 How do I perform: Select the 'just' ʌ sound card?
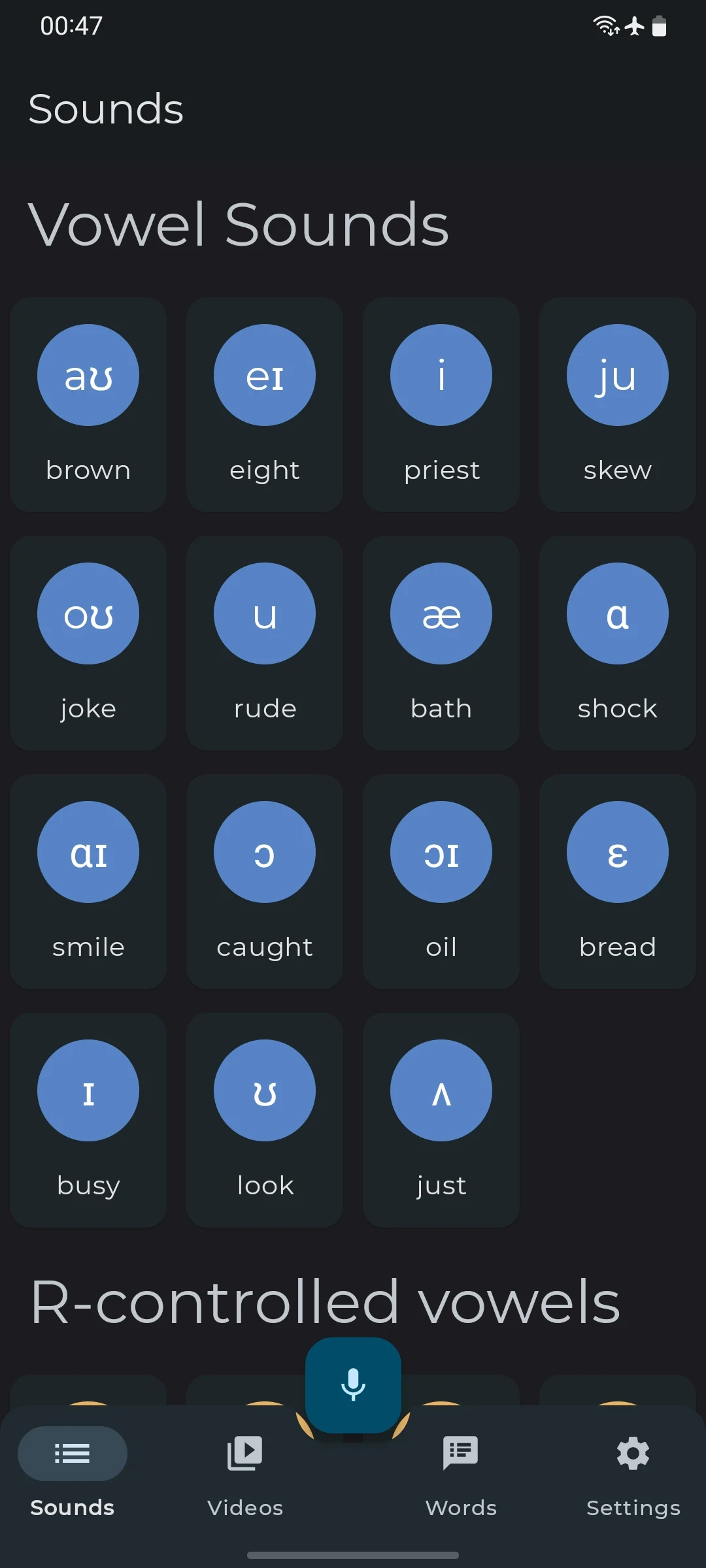pyautogui.click(x=441, y=1120)
